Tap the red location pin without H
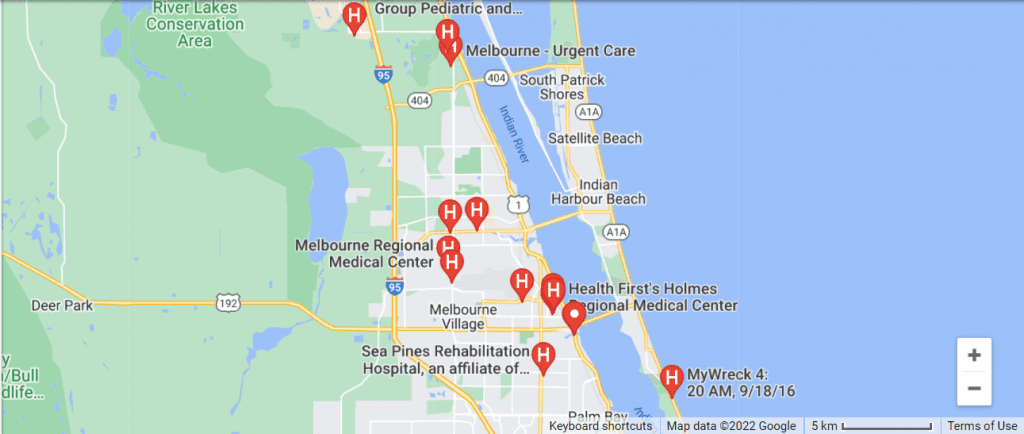This screenshot has width=1024, height=434. [x=573, y=315]
